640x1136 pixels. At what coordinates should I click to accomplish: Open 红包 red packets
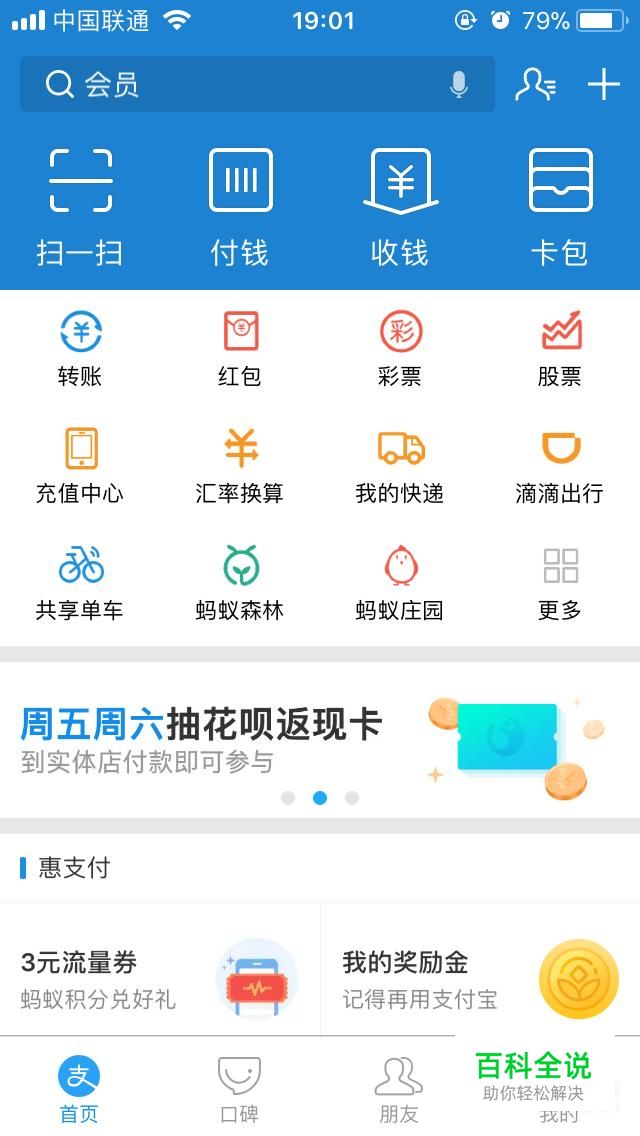coord(240,348)
